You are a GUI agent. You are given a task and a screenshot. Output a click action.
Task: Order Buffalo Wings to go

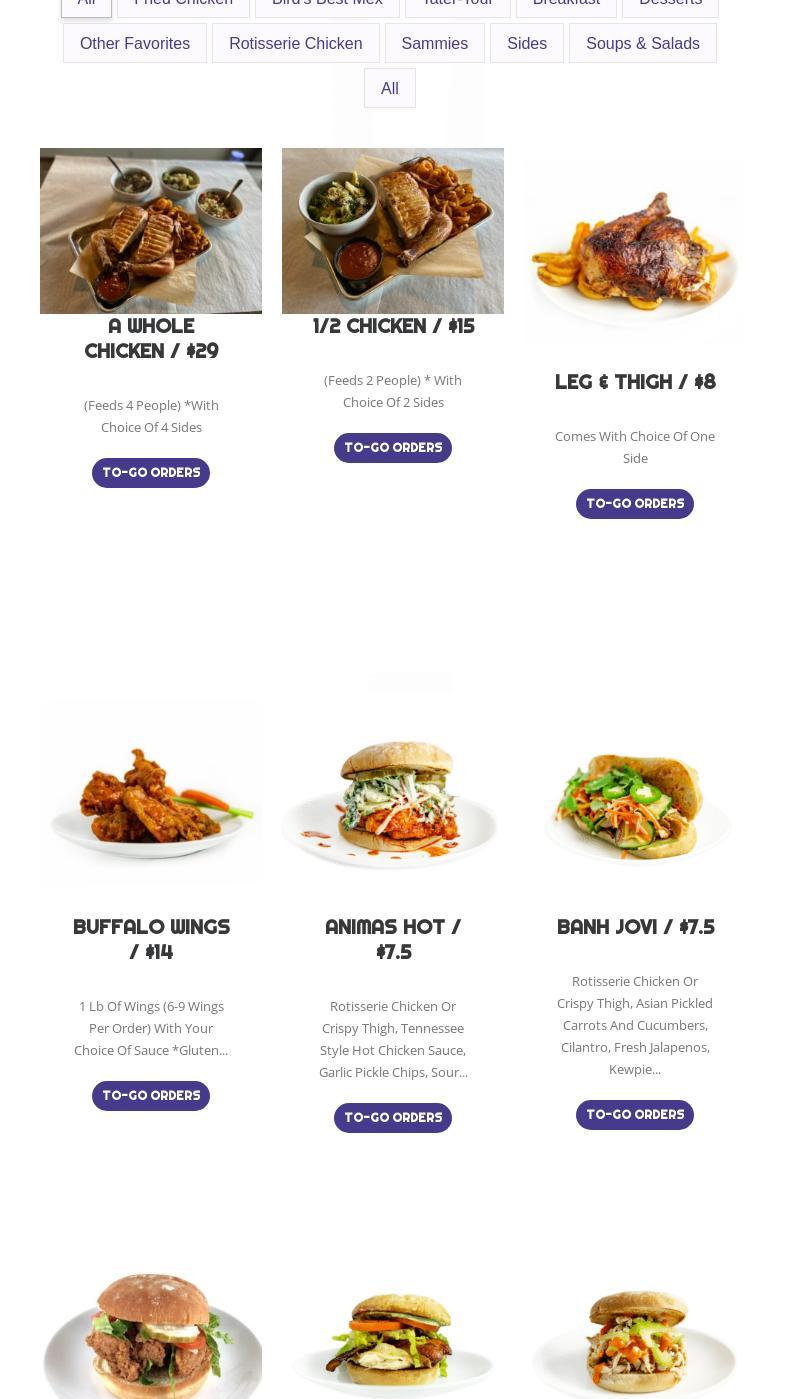(151, 1096)
